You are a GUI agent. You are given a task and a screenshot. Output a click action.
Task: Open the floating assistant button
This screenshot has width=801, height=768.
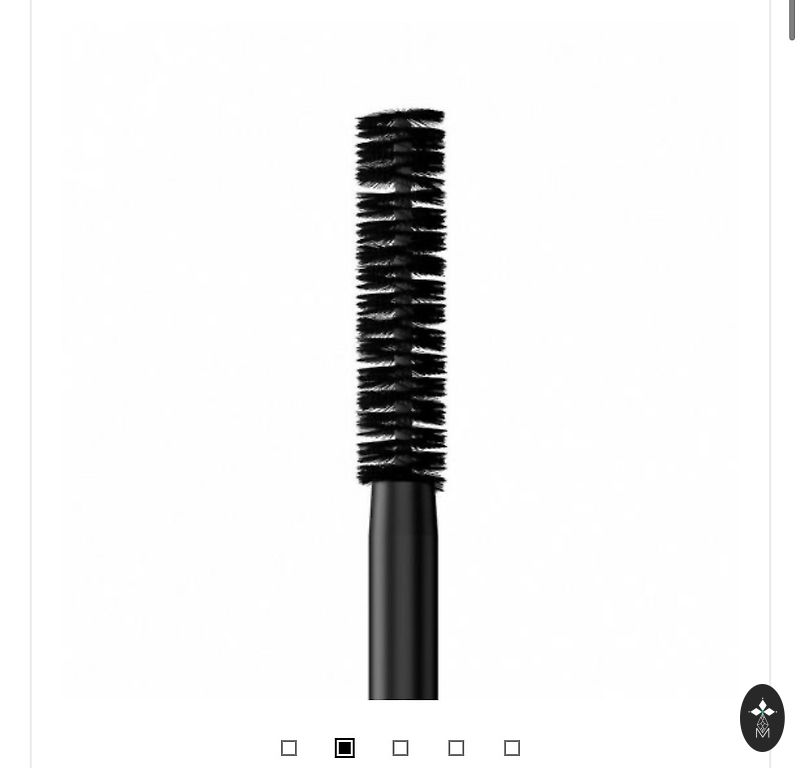point(762,717)
